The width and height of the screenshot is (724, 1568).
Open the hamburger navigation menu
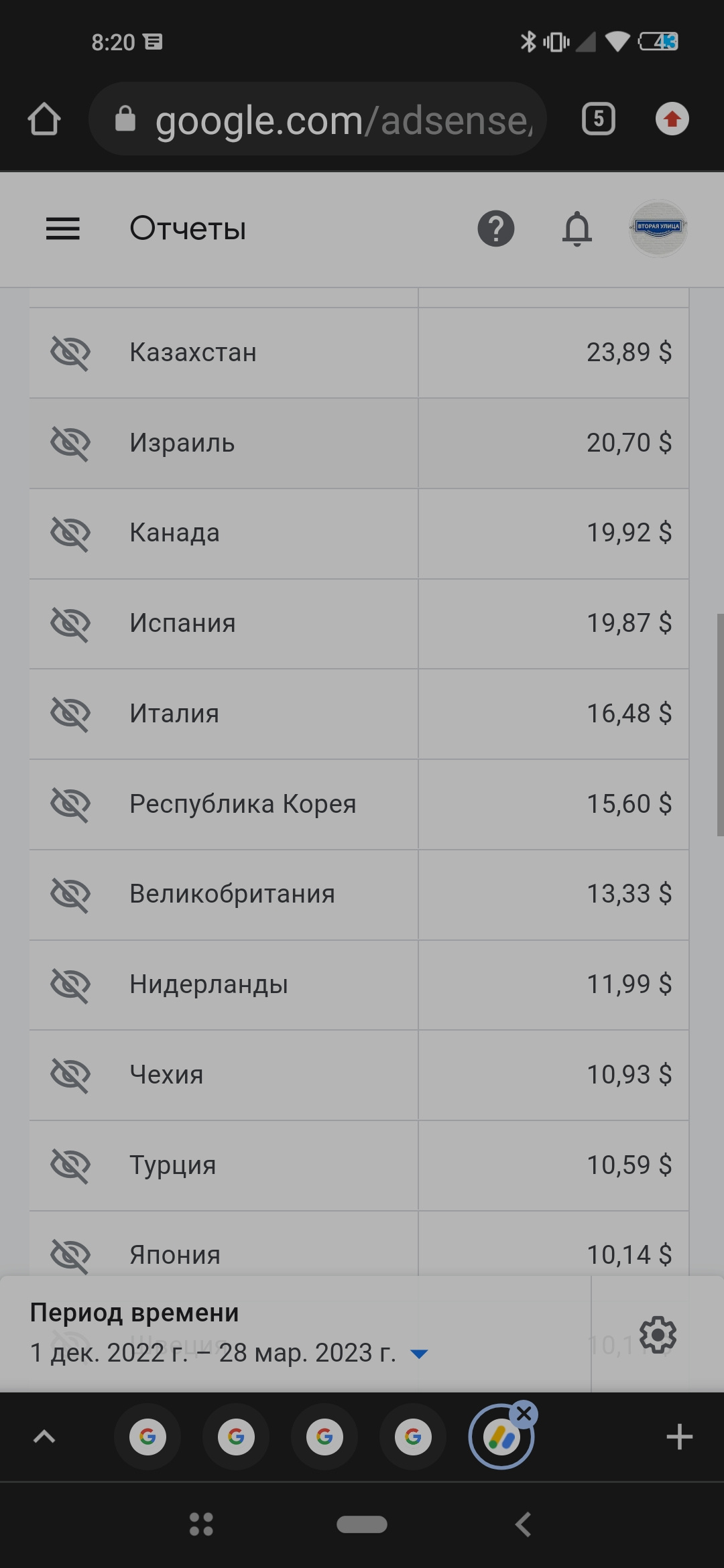[x=63, y=228]
